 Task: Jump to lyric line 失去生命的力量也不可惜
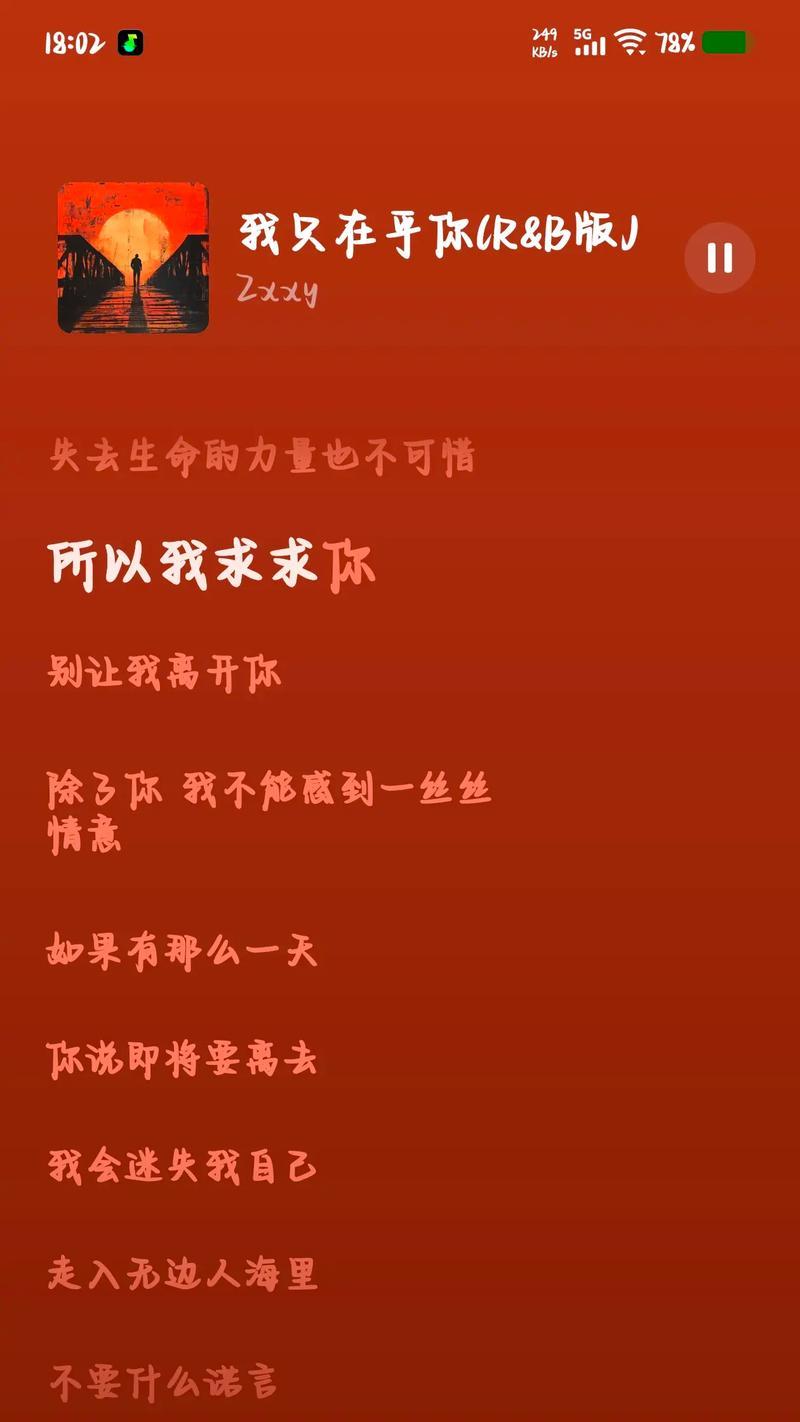(262, 457)
